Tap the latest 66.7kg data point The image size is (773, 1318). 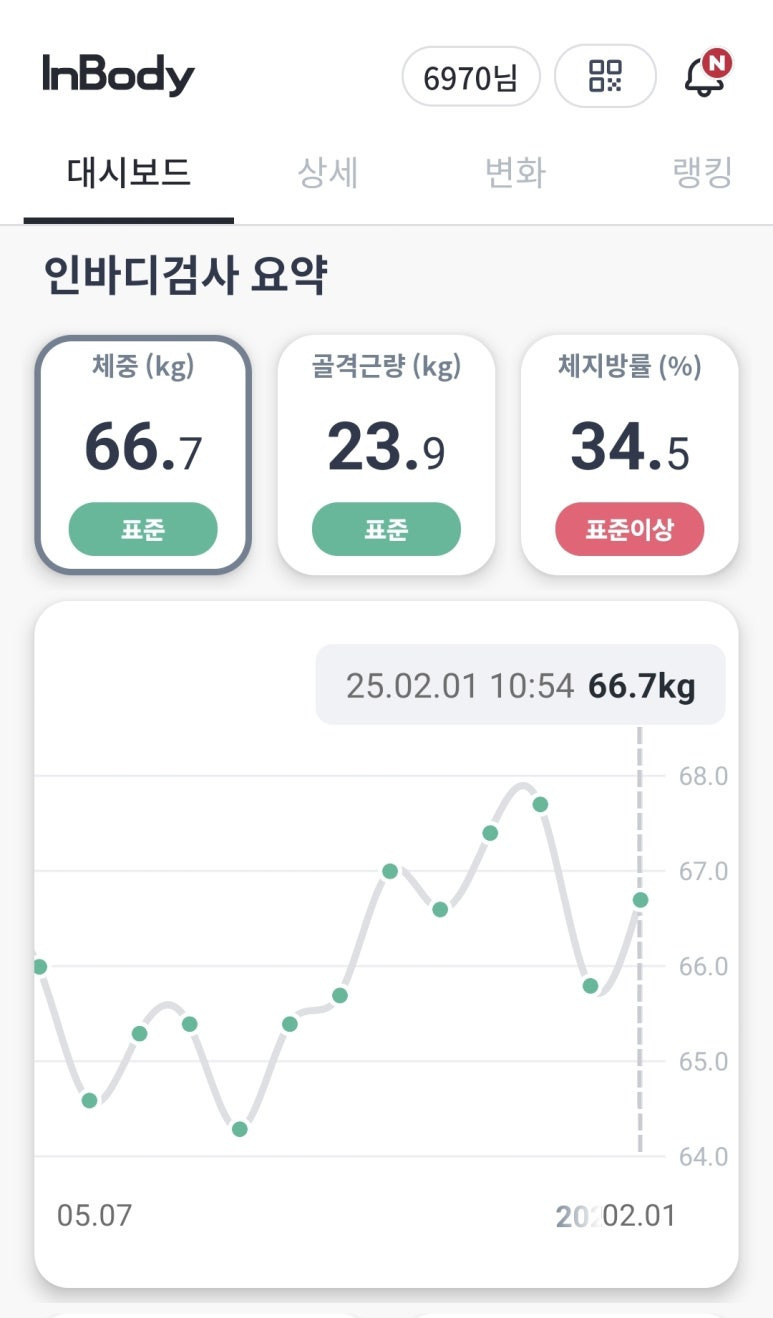coord(638,902)
